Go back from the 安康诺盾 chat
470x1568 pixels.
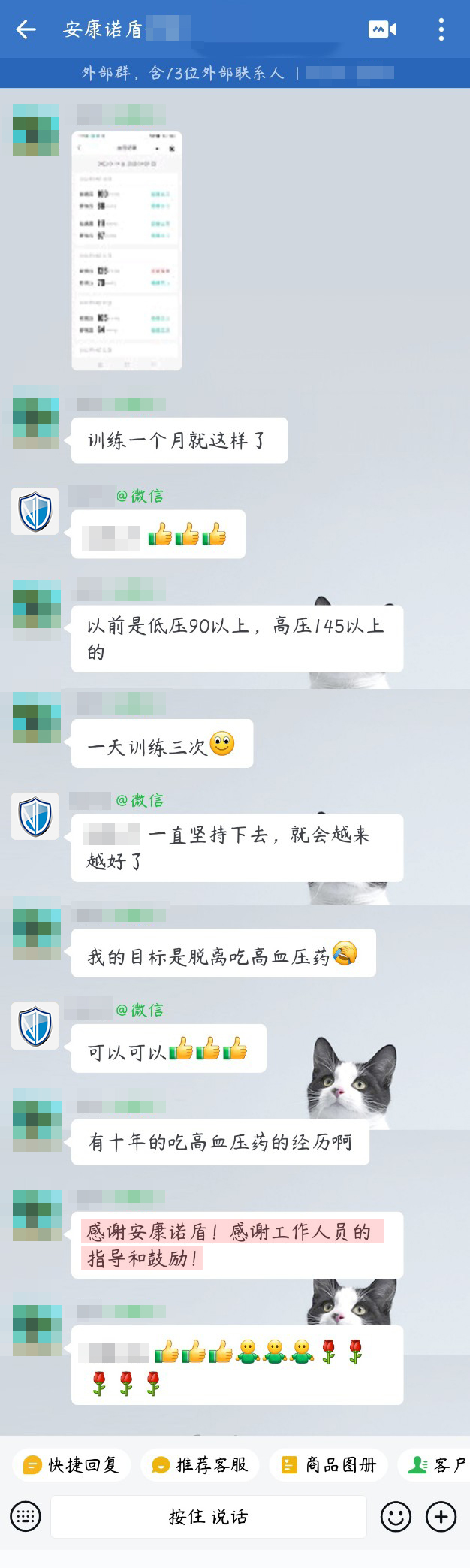coord(26,29)
